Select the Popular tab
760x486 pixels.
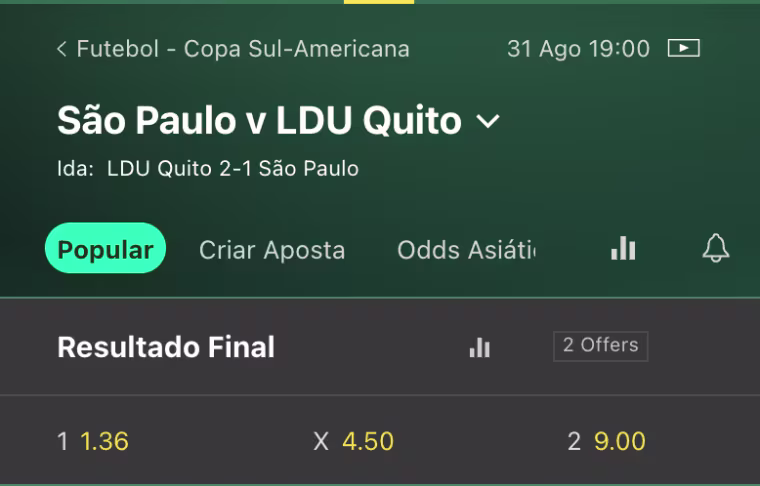[105, 249]
